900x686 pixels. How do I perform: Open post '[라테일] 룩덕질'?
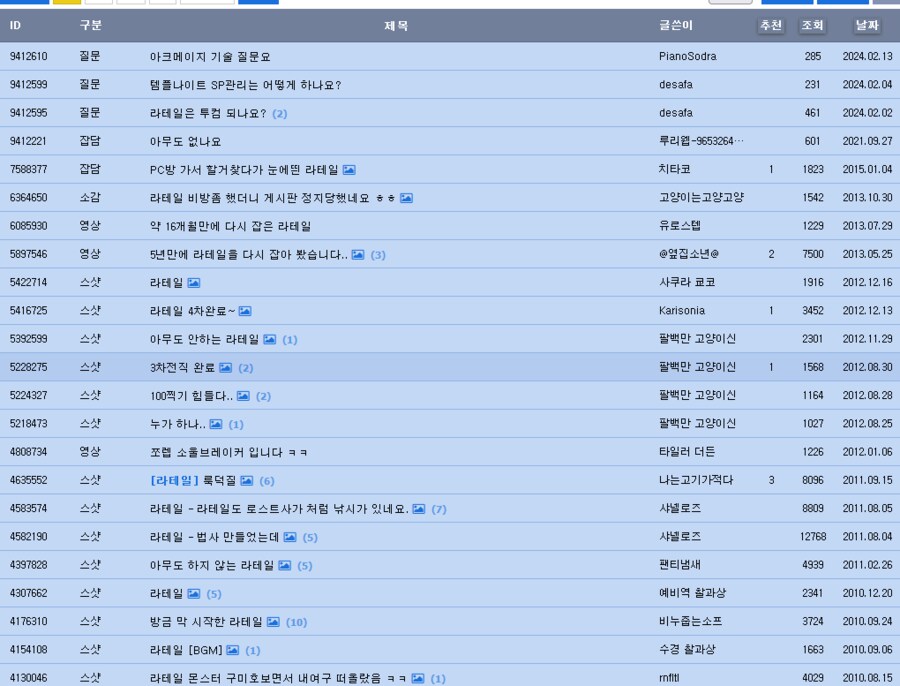pyautogui.click(x=192, y=481)
